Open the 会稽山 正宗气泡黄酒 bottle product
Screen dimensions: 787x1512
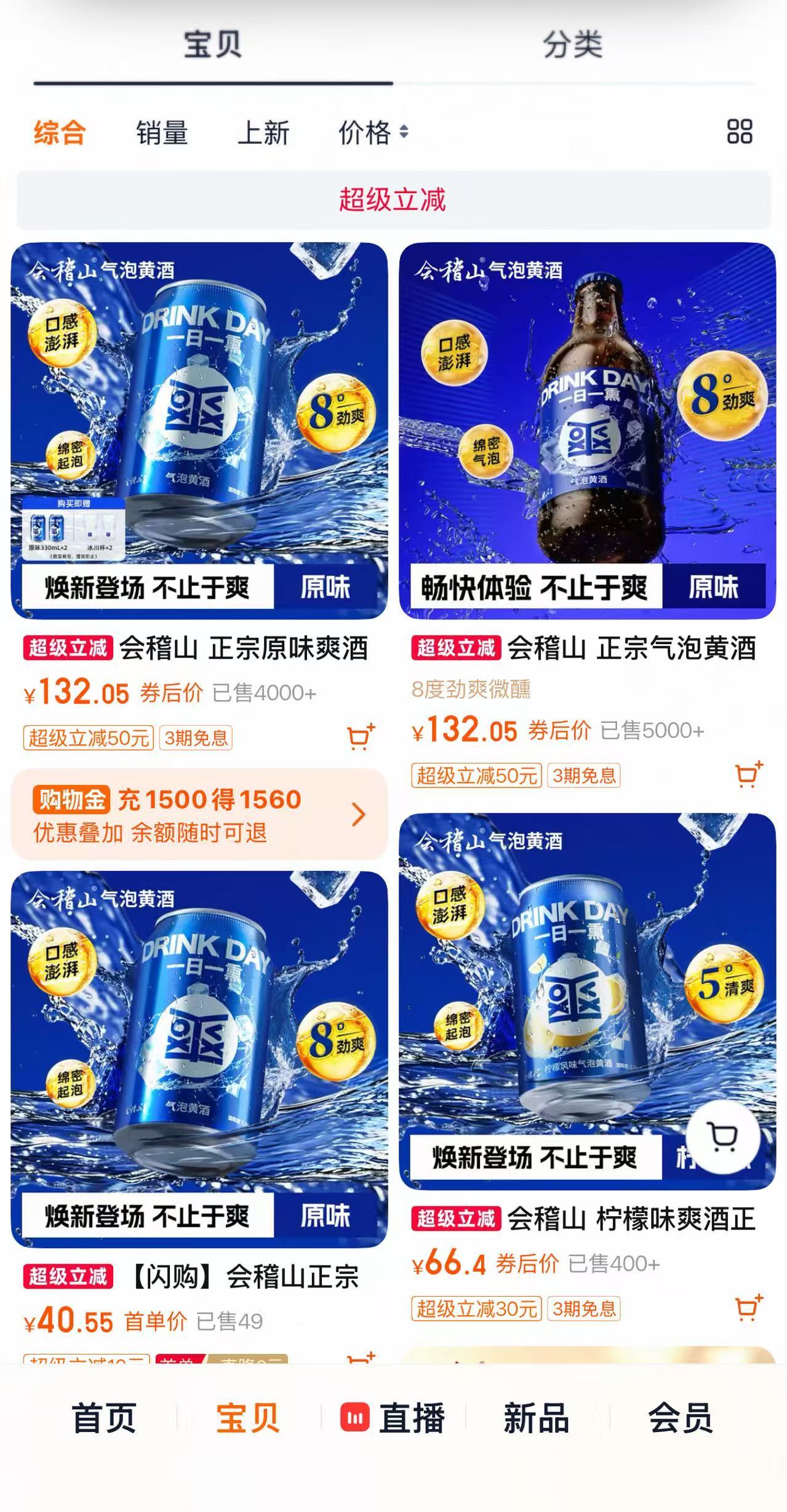(587, 431)
